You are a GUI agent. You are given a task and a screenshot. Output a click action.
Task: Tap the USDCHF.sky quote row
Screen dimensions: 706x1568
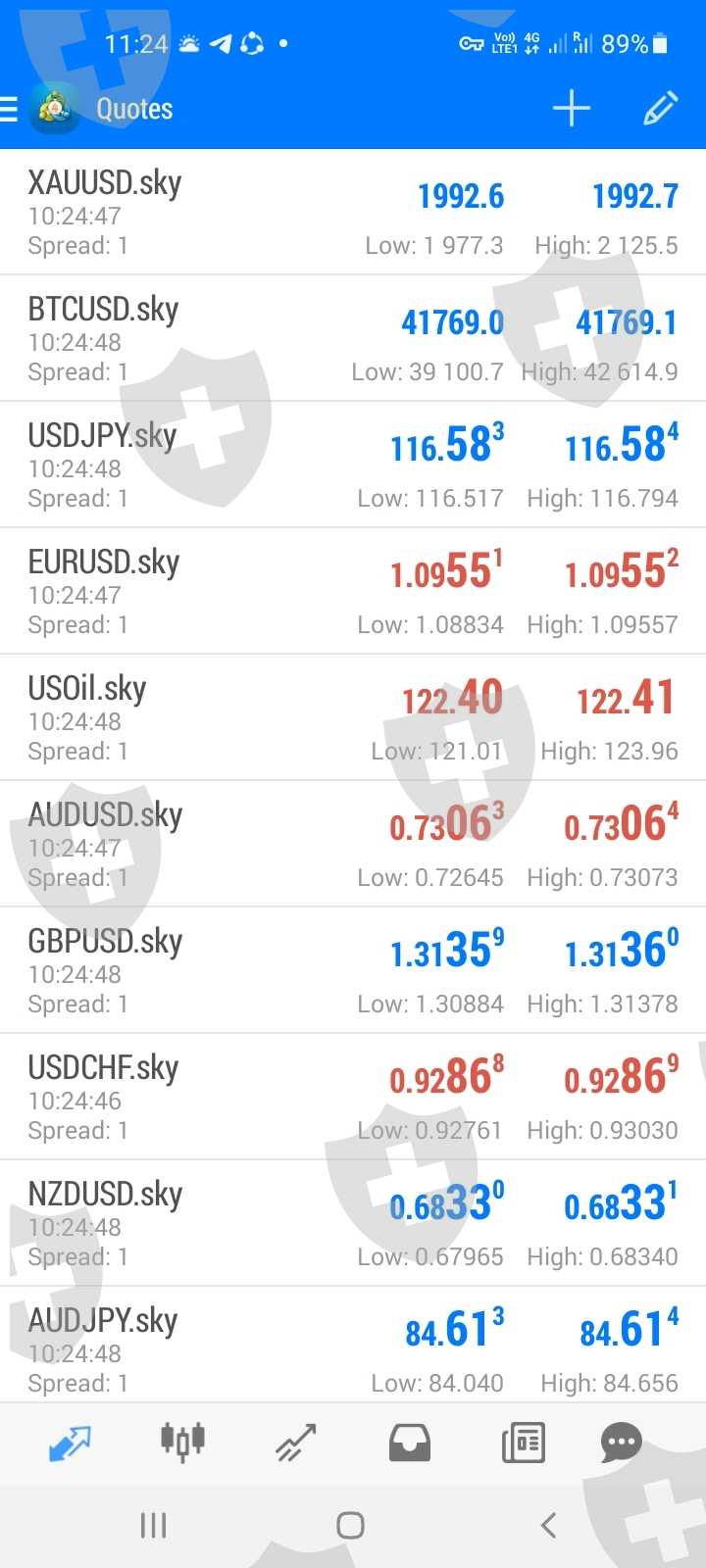[353, 1097]
